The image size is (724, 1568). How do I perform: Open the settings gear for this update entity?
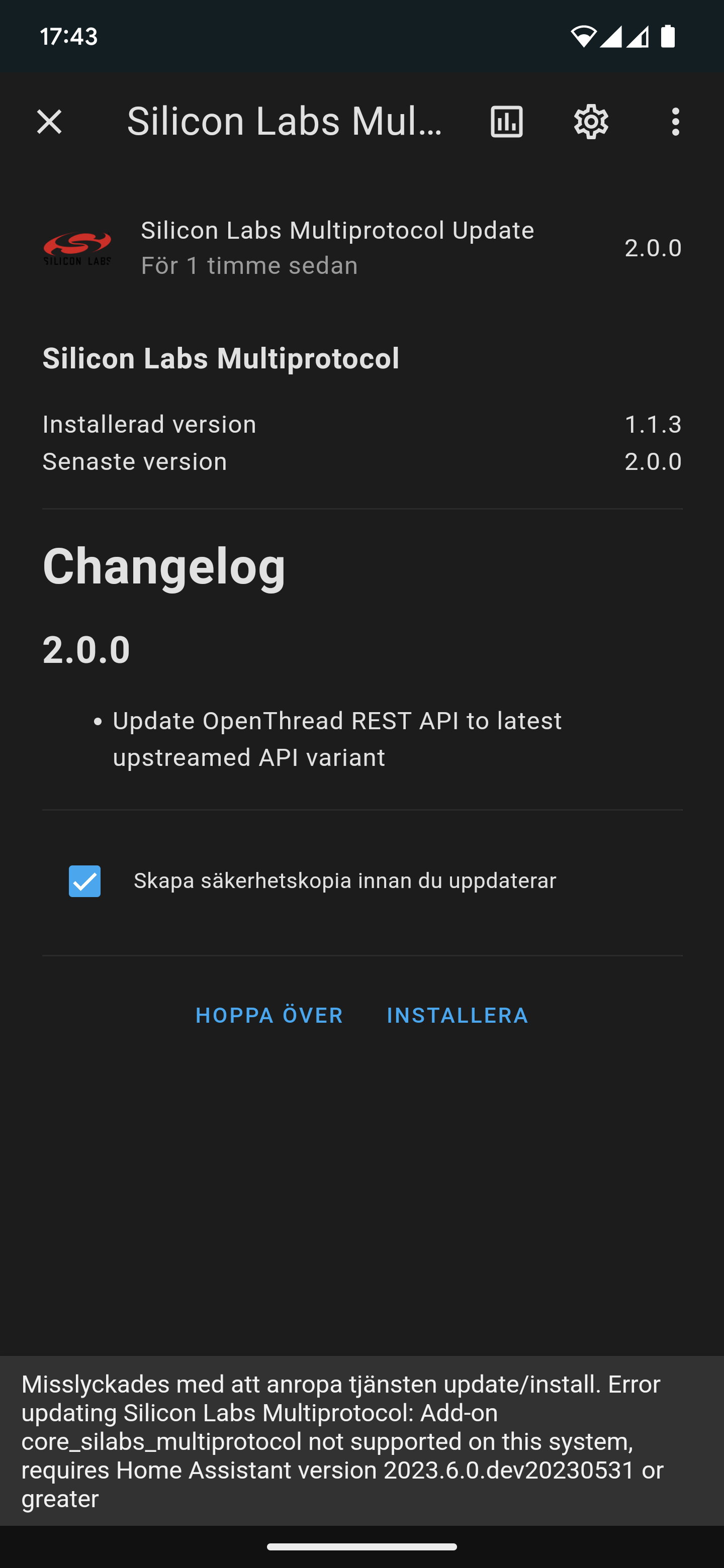click(590, 121)
